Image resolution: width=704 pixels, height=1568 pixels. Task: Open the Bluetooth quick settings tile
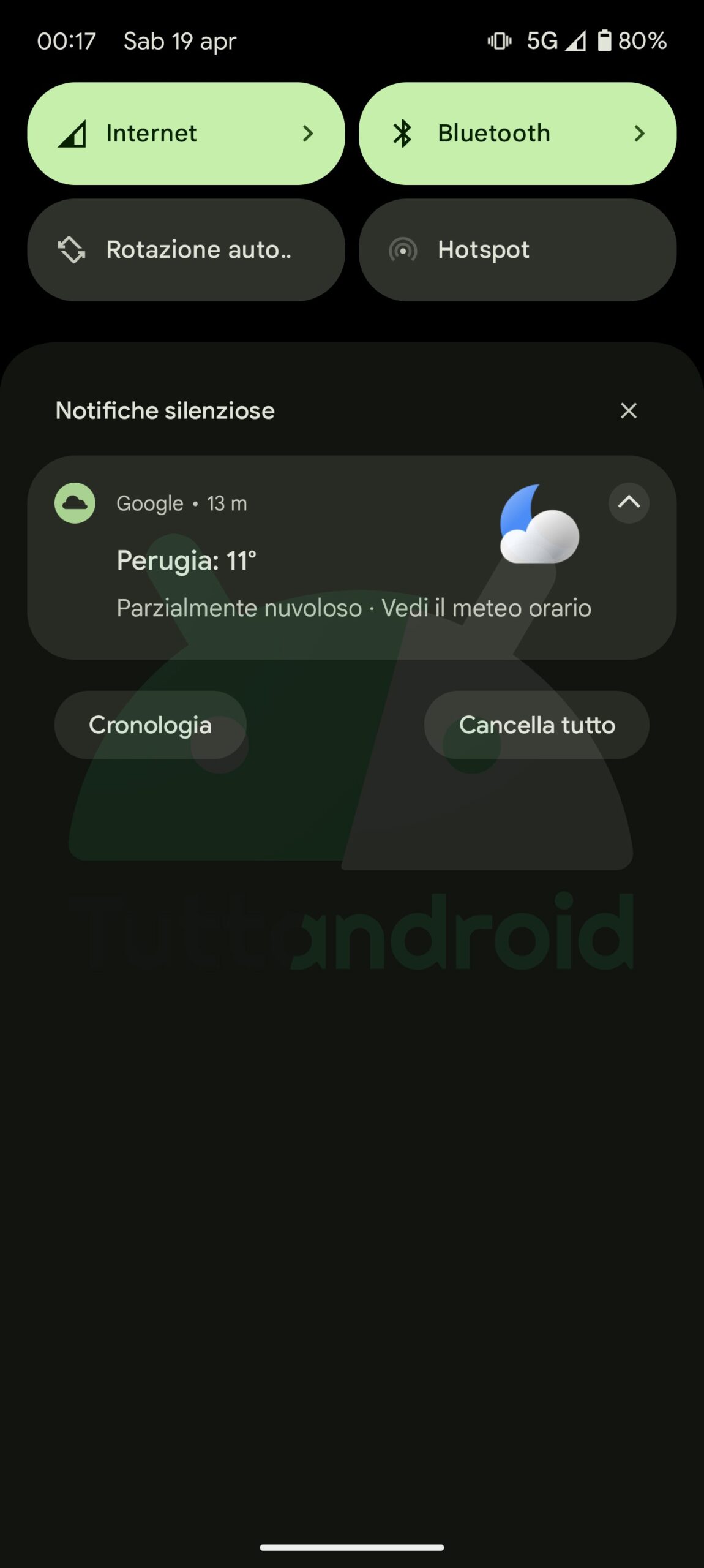pyautogui.click(x=517, y=134)
